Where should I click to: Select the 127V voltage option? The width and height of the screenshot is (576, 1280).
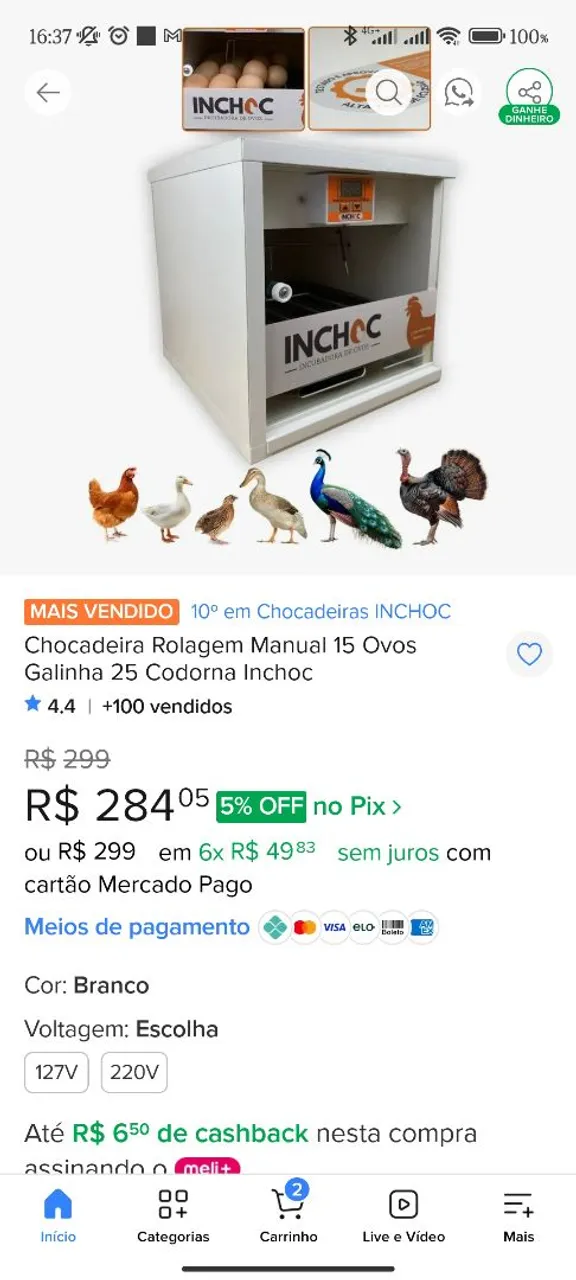pyautogui.click(x=57, y=1073)
